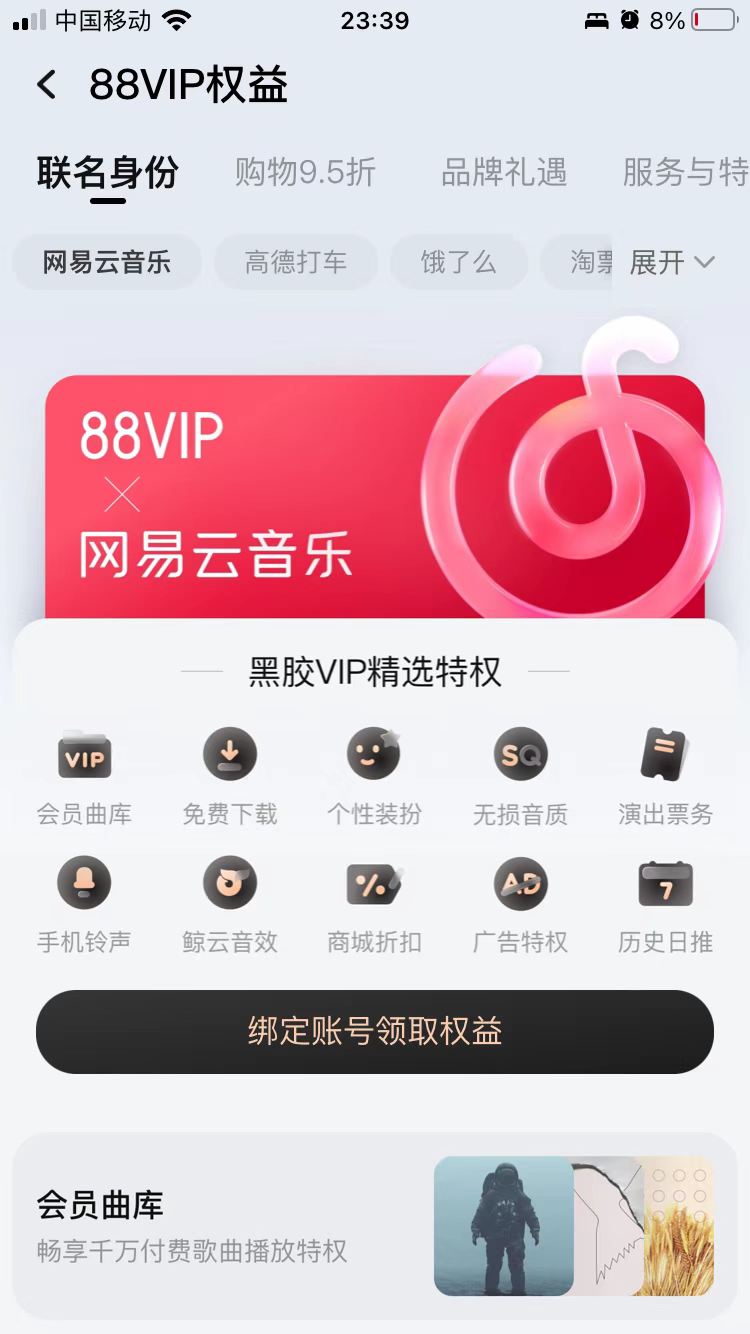
Task: Select the 饿了么 chip
Action: click(x=458, y=263)
